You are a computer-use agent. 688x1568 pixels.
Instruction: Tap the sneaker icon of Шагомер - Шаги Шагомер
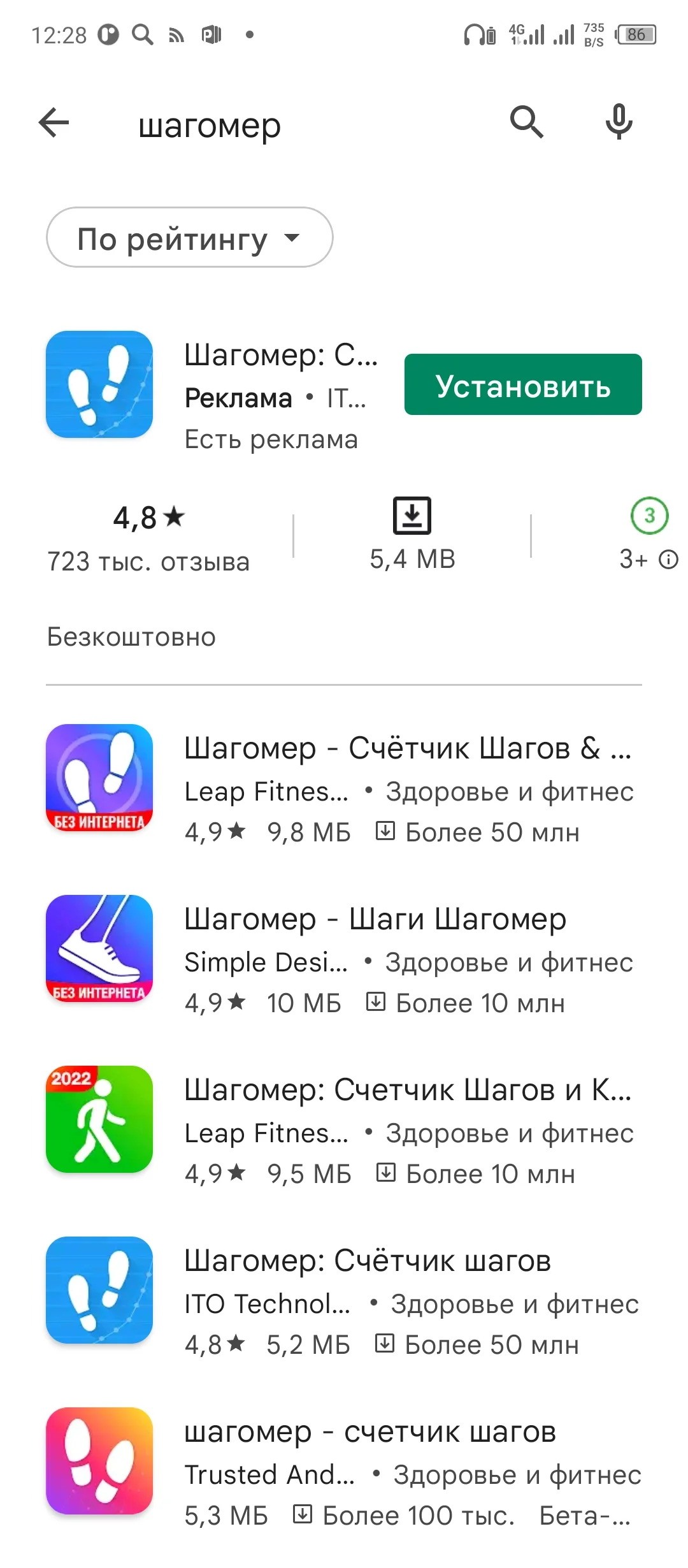click(99, 950)
